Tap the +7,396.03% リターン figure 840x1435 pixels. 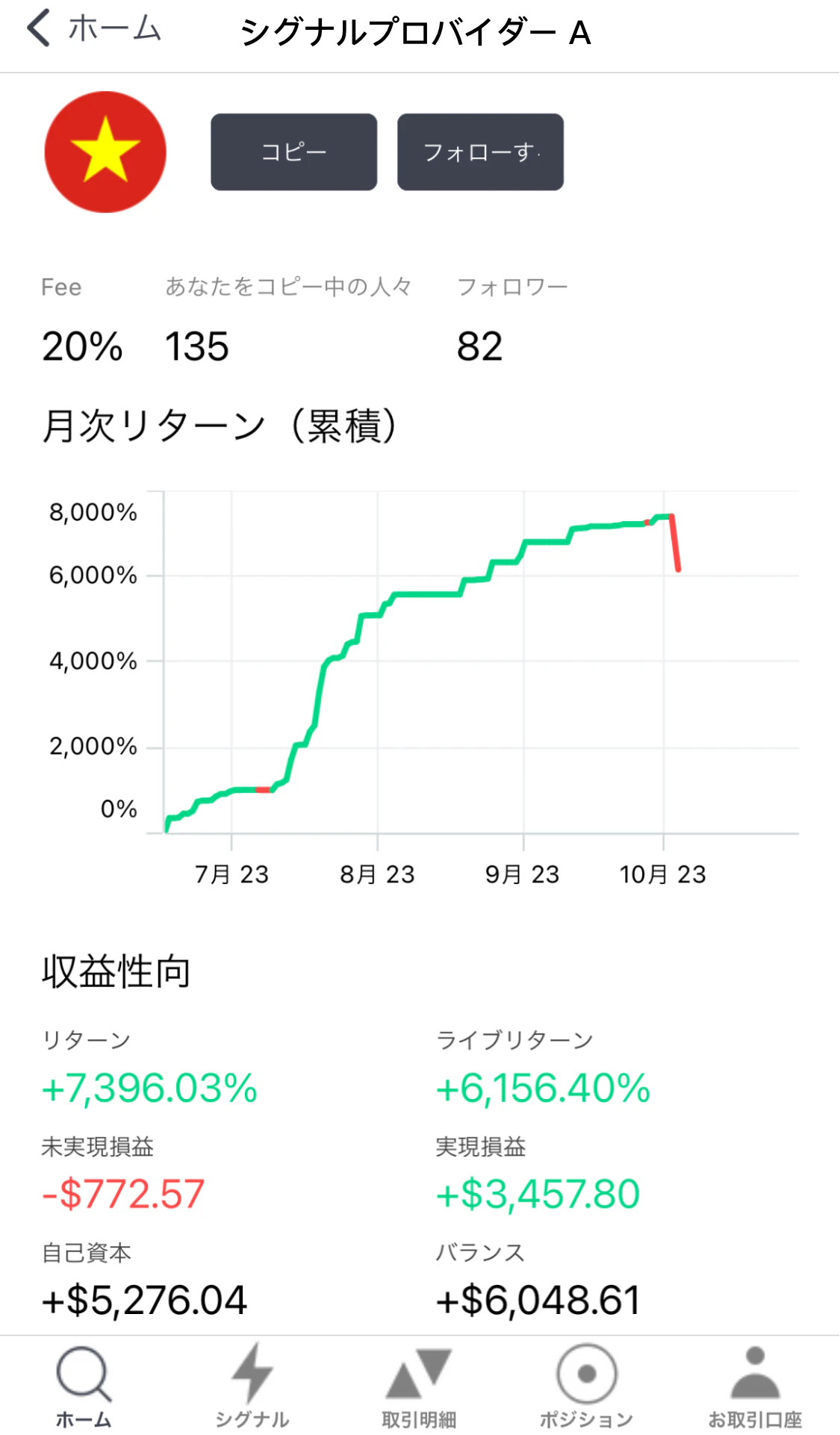tap(149, 1089)
